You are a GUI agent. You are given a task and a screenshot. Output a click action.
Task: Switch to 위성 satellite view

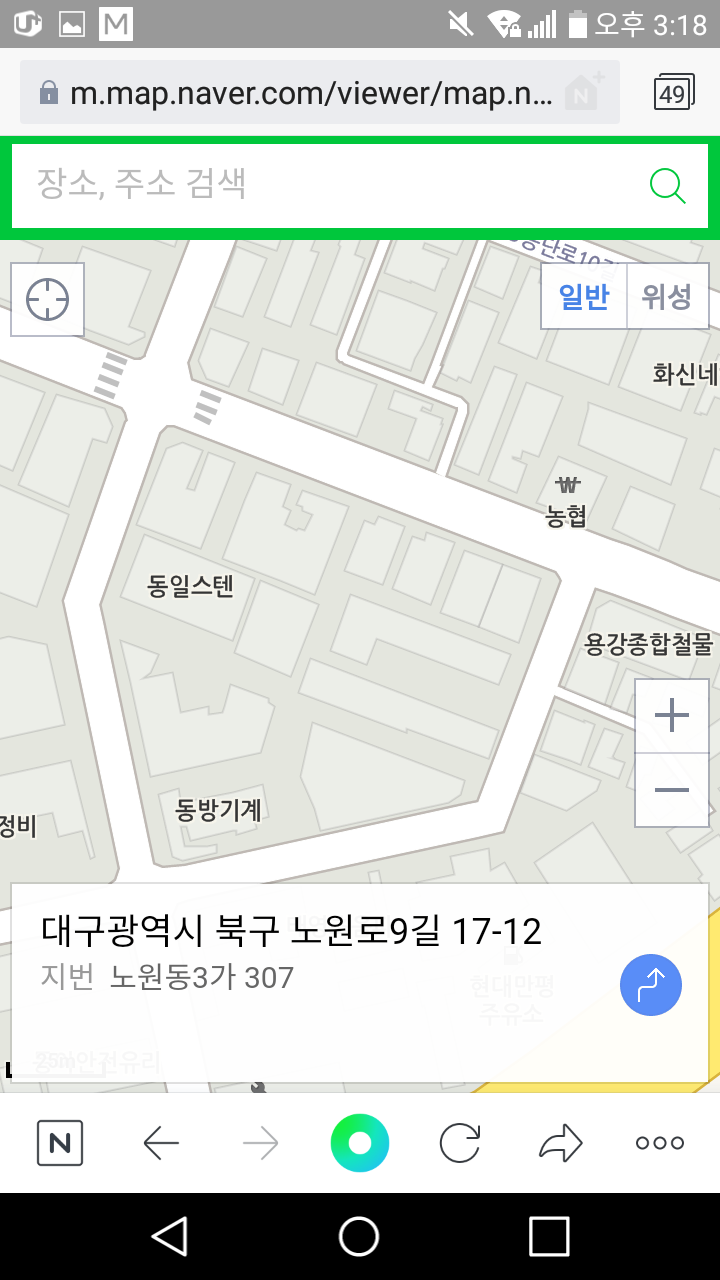pyautogui.click(x=667, y=297)
